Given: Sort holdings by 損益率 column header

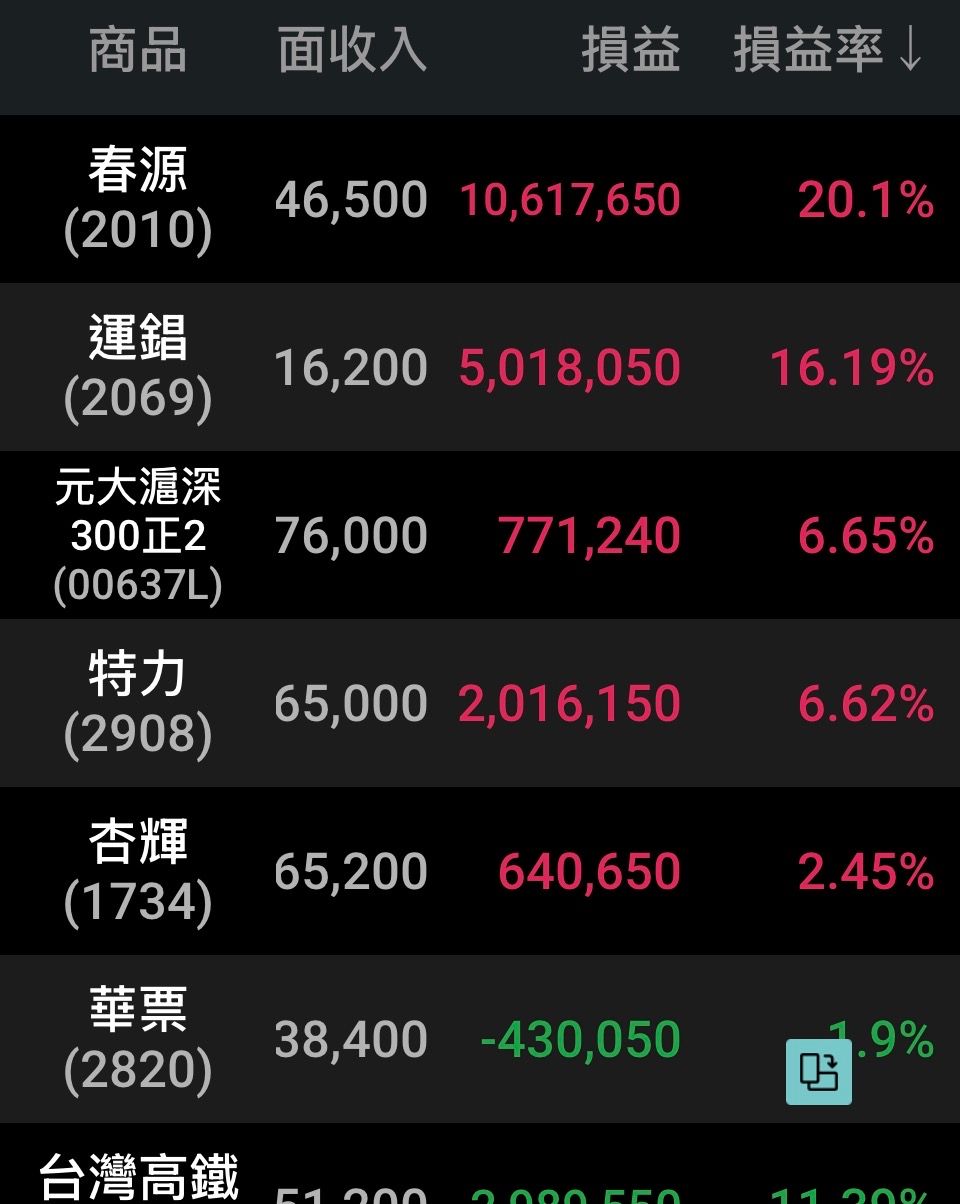Looking at the screenshot, I should 829,51.
